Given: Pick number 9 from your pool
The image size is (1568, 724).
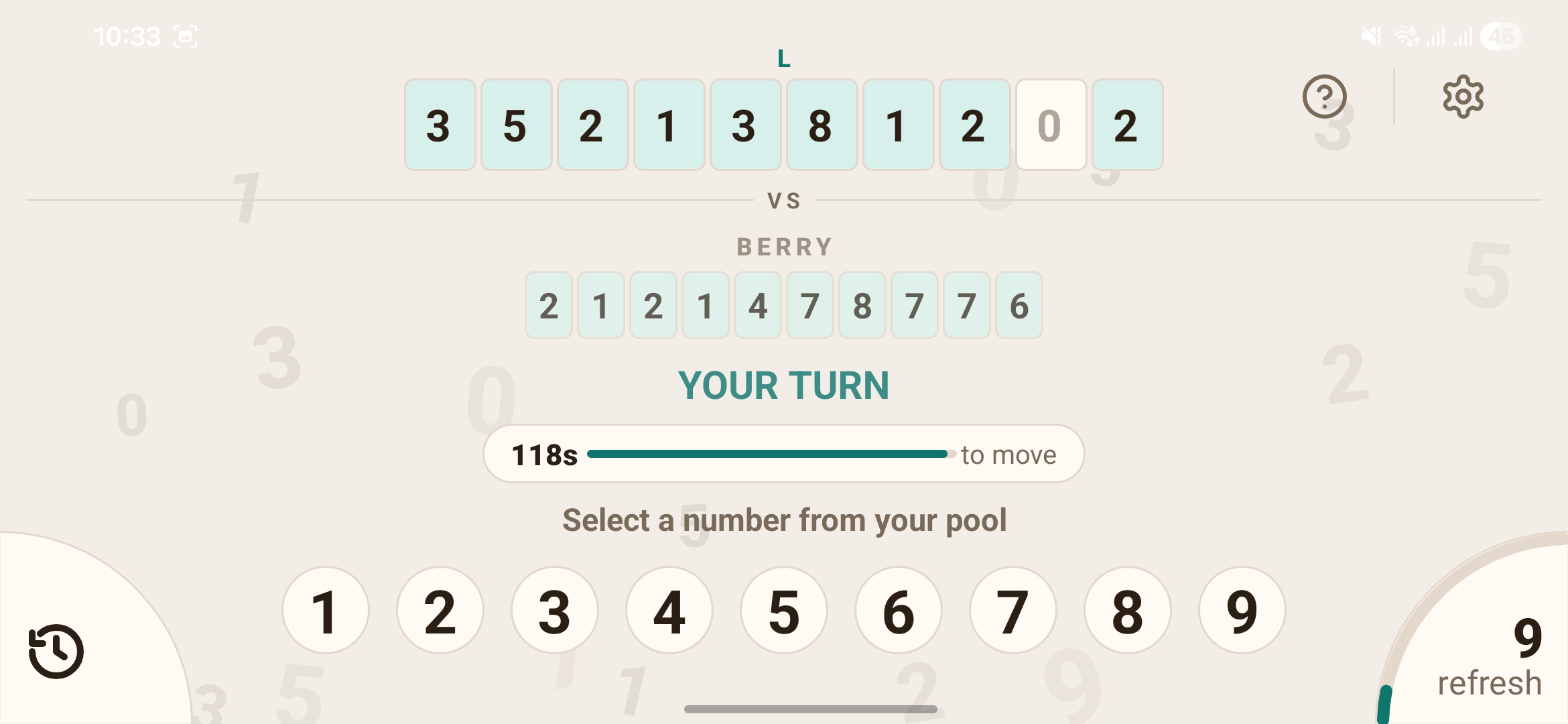Looking at the screenshot, I should 1242,611.
